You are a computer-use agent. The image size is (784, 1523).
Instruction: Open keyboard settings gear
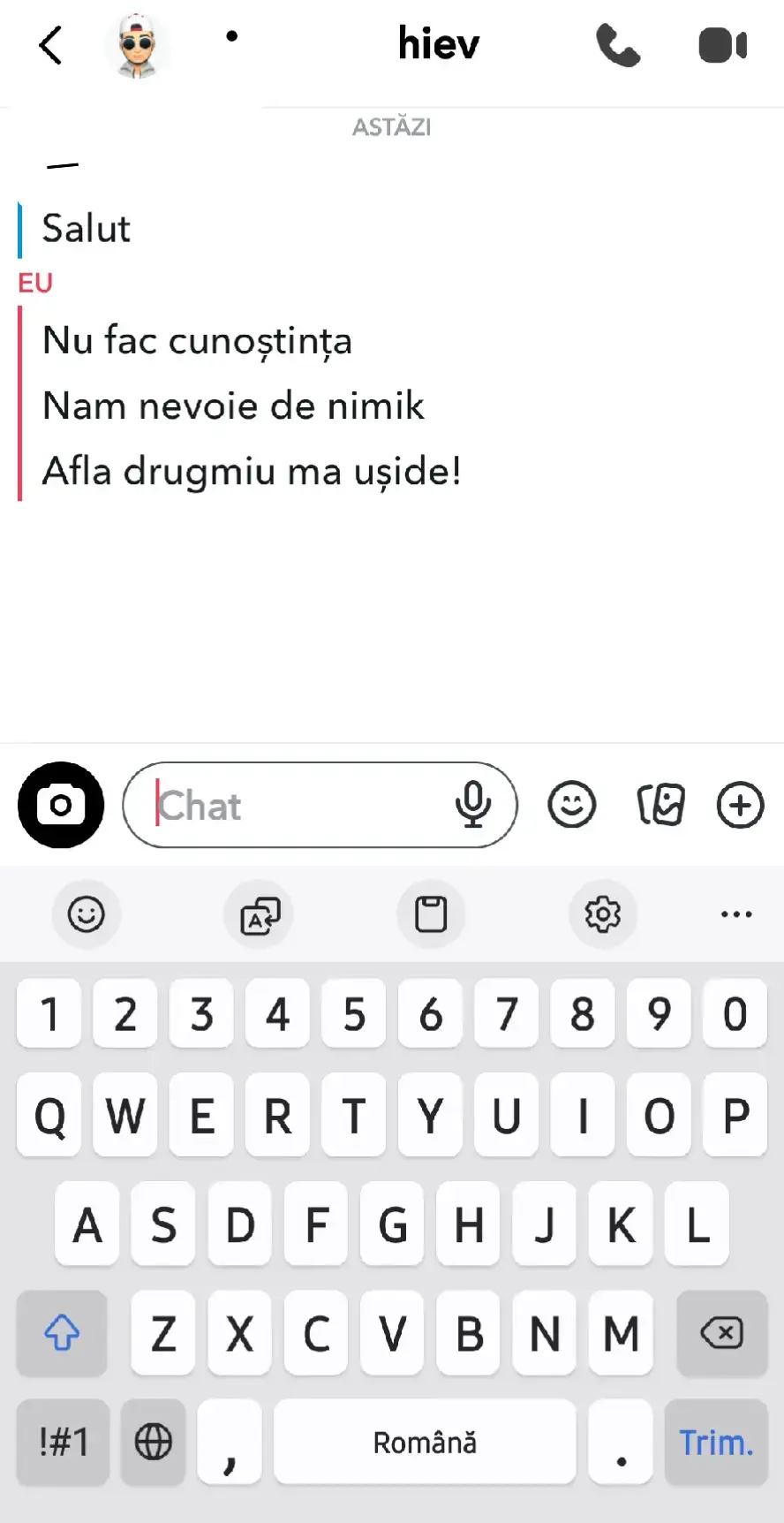tap(603, 914)
